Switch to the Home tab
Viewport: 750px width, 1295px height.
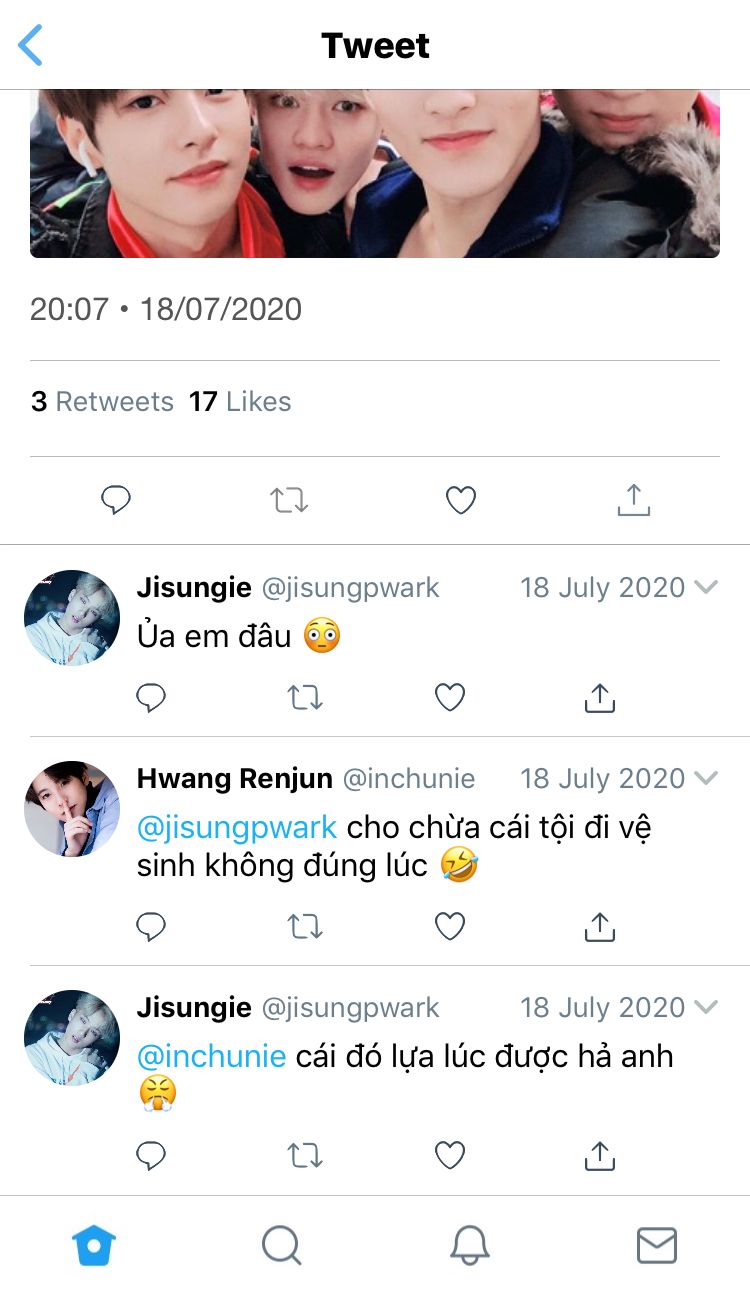click(94, 1245)
